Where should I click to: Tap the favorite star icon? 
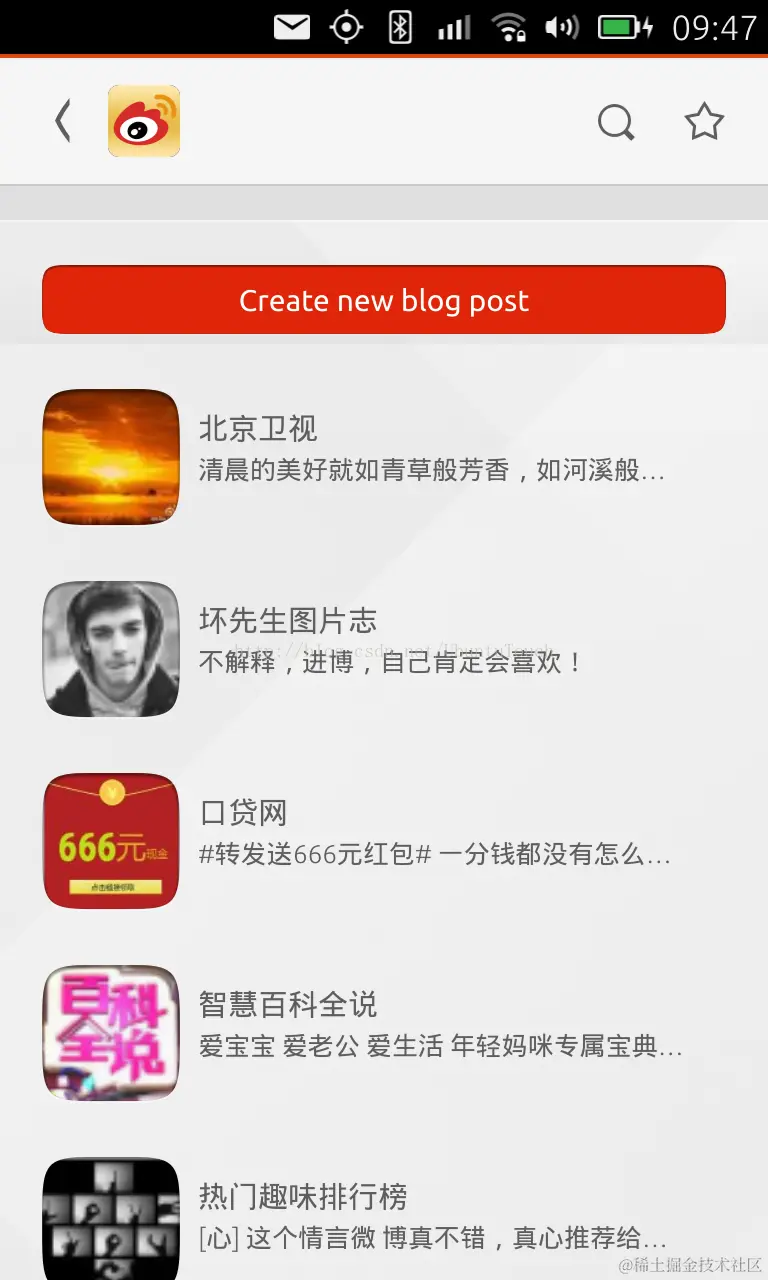(x=704, y=122)
